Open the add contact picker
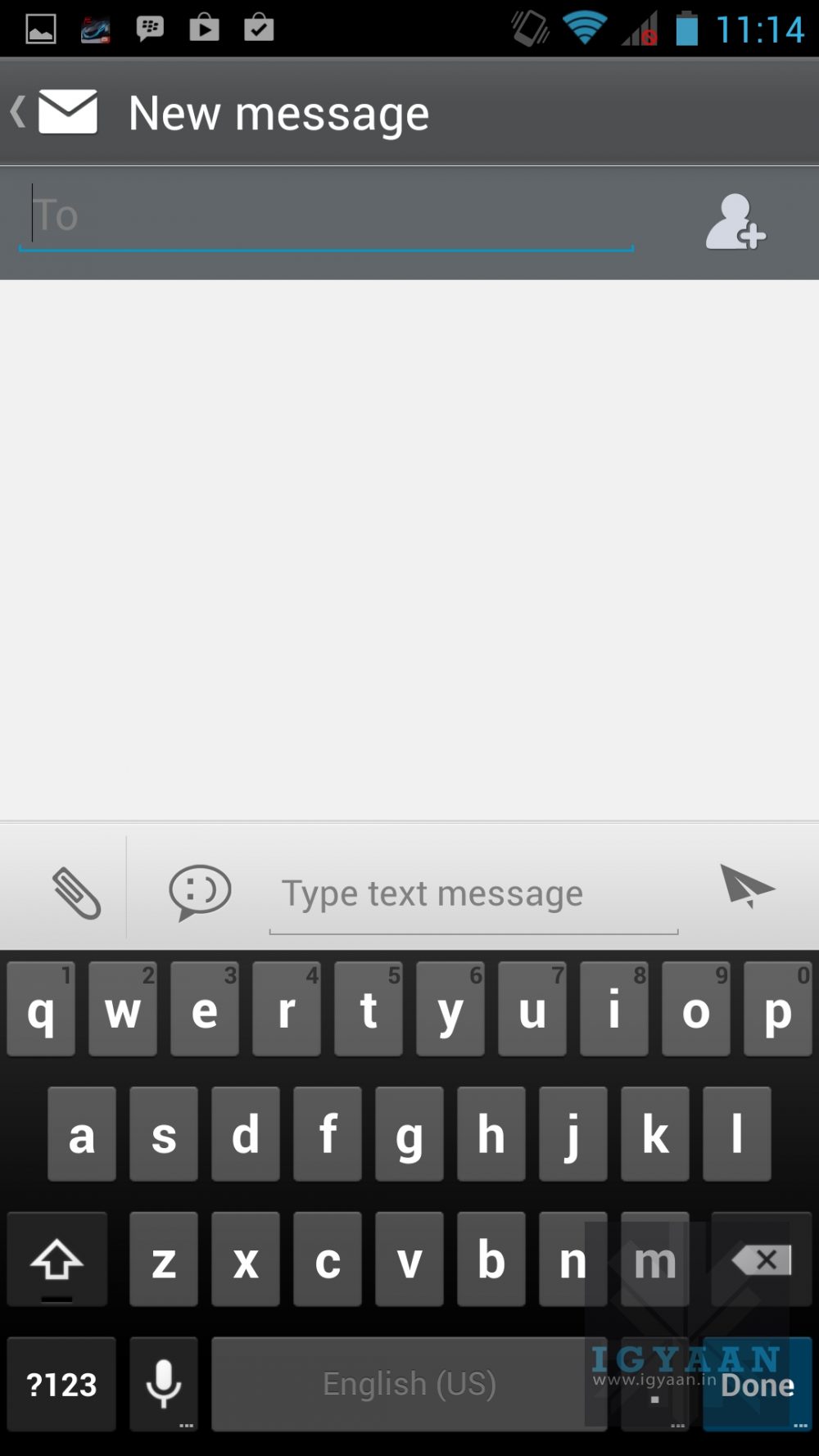 point(735,221)
